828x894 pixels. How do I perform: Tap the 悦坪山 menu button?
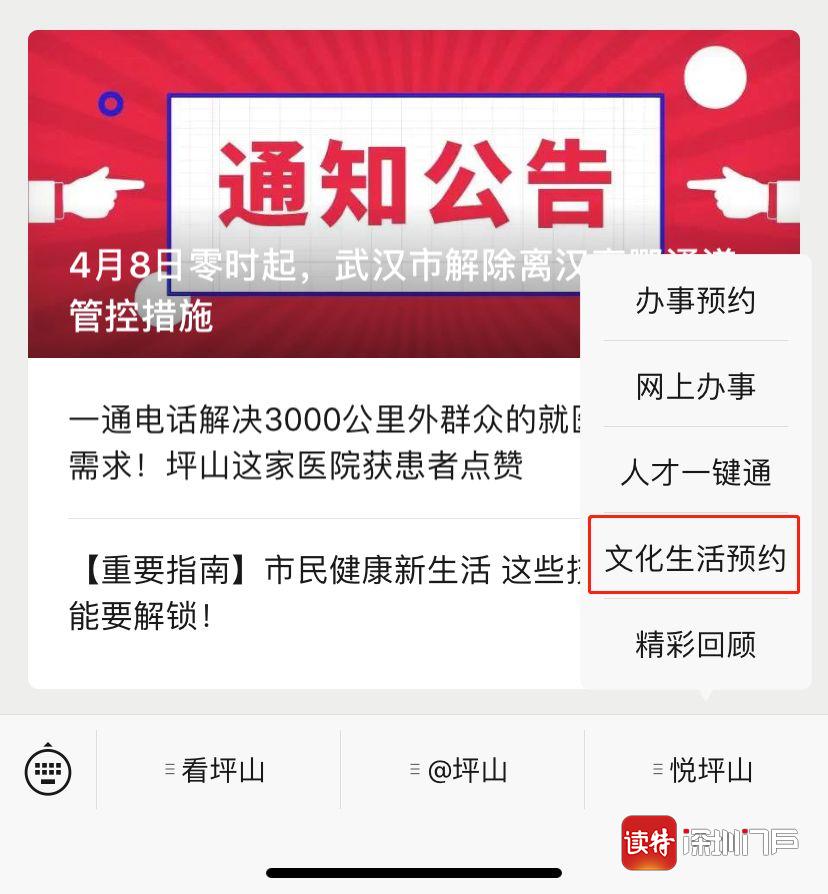click(x=706, y=770)
